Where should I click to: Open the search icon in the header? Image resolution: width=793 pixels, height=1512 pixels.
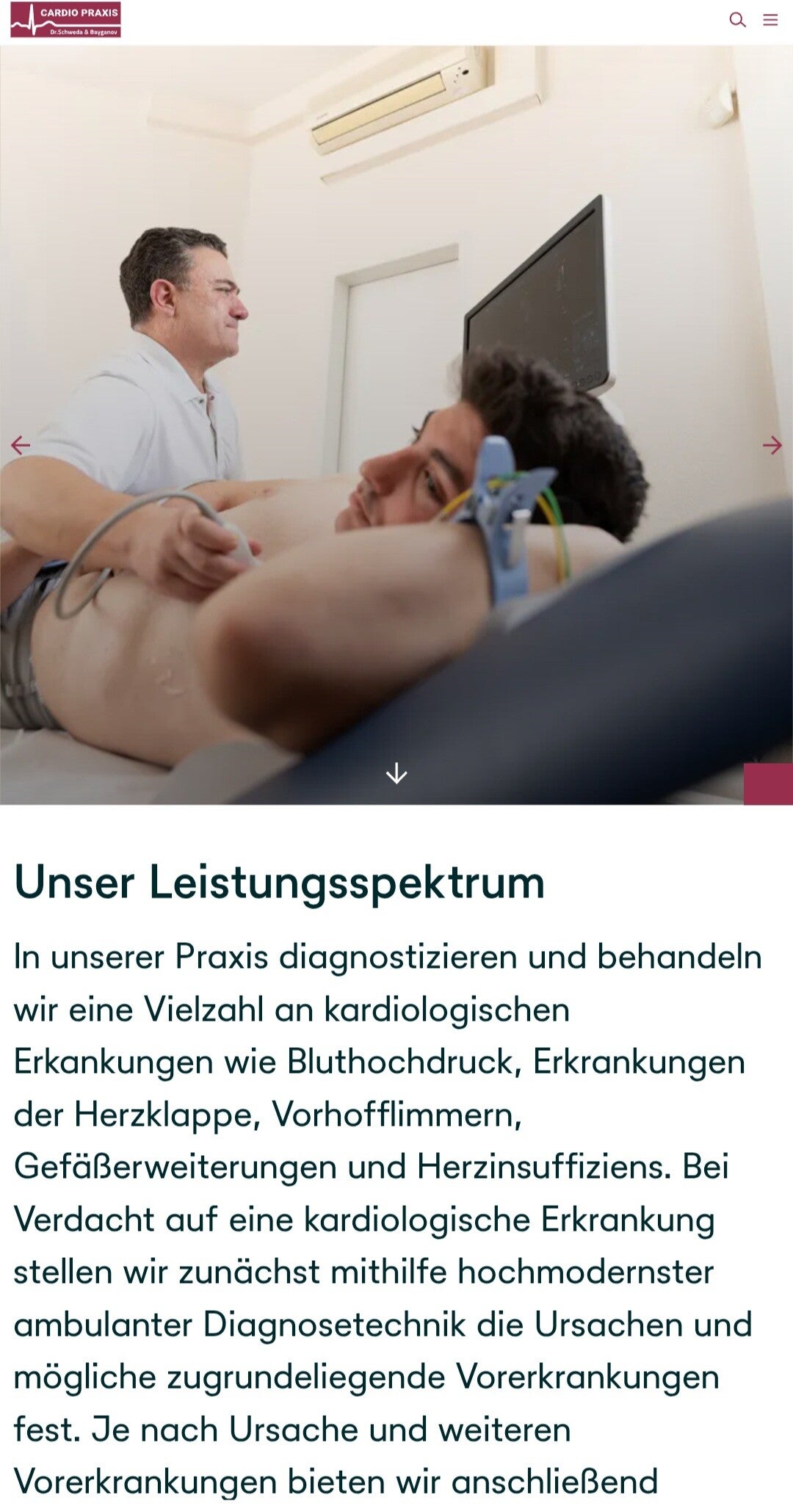737,20
